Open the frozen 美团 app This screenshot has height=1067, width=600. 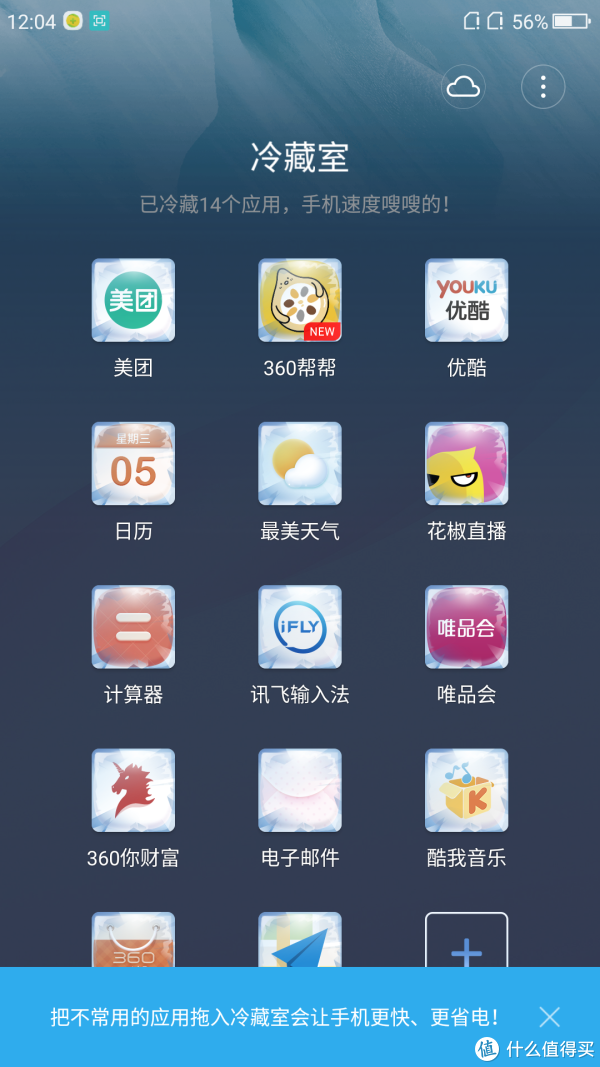point(133,301)
